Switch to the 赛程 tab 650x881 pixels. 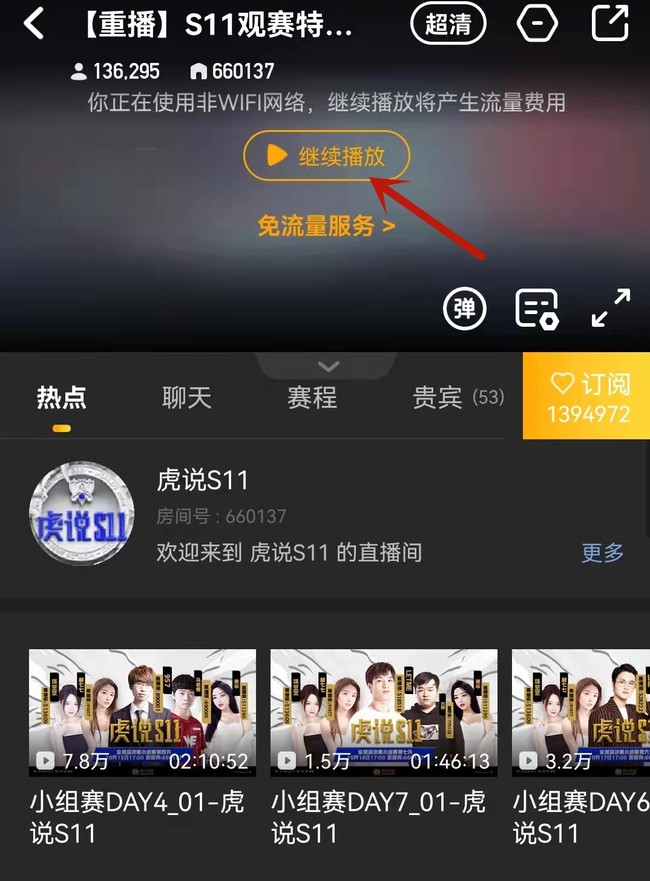(x=312, y=397)
